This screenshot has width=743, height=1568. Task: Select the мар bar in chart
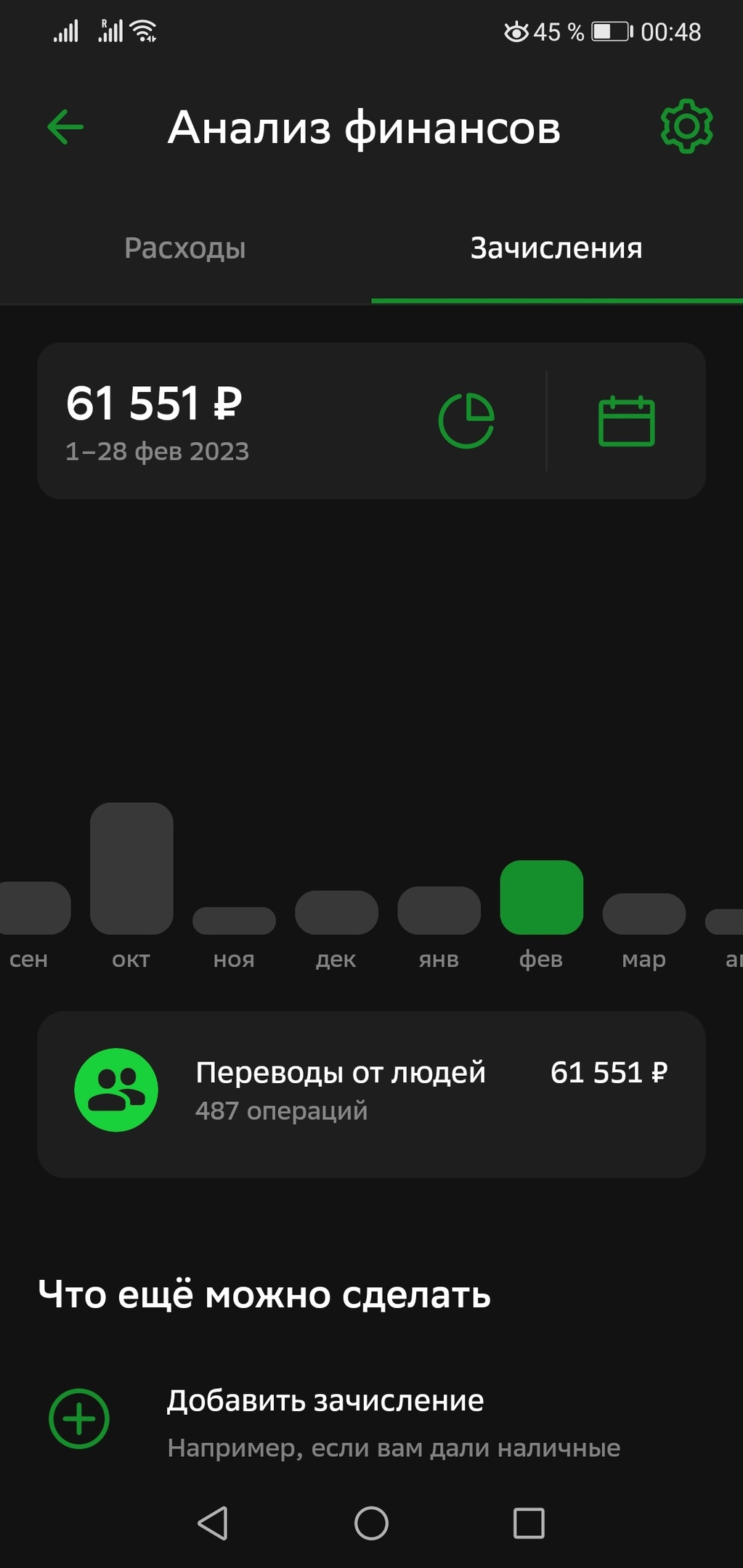(x=643, y=914)
